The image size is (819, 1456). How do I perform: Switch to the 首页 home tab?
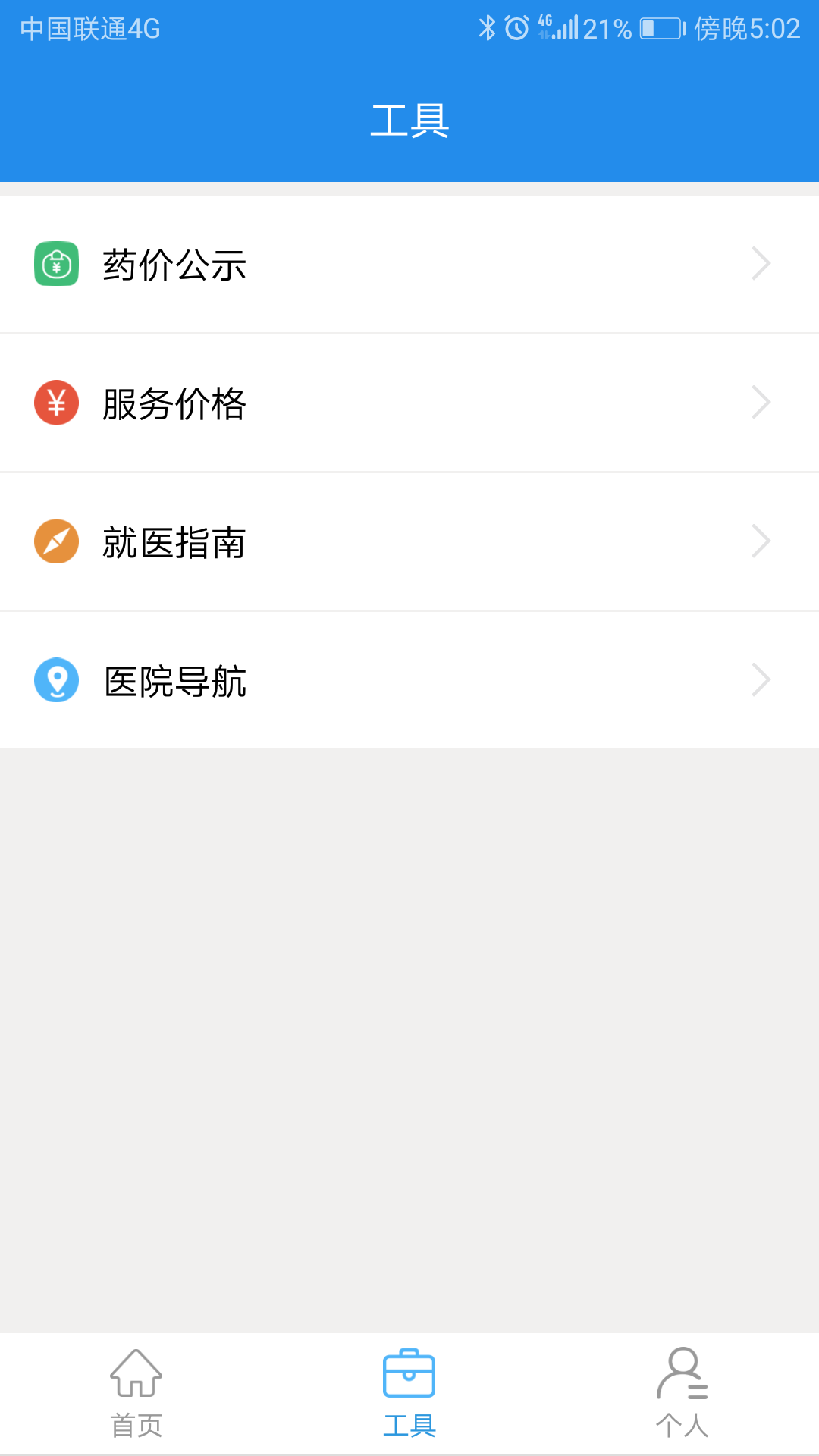point(136,1394)
